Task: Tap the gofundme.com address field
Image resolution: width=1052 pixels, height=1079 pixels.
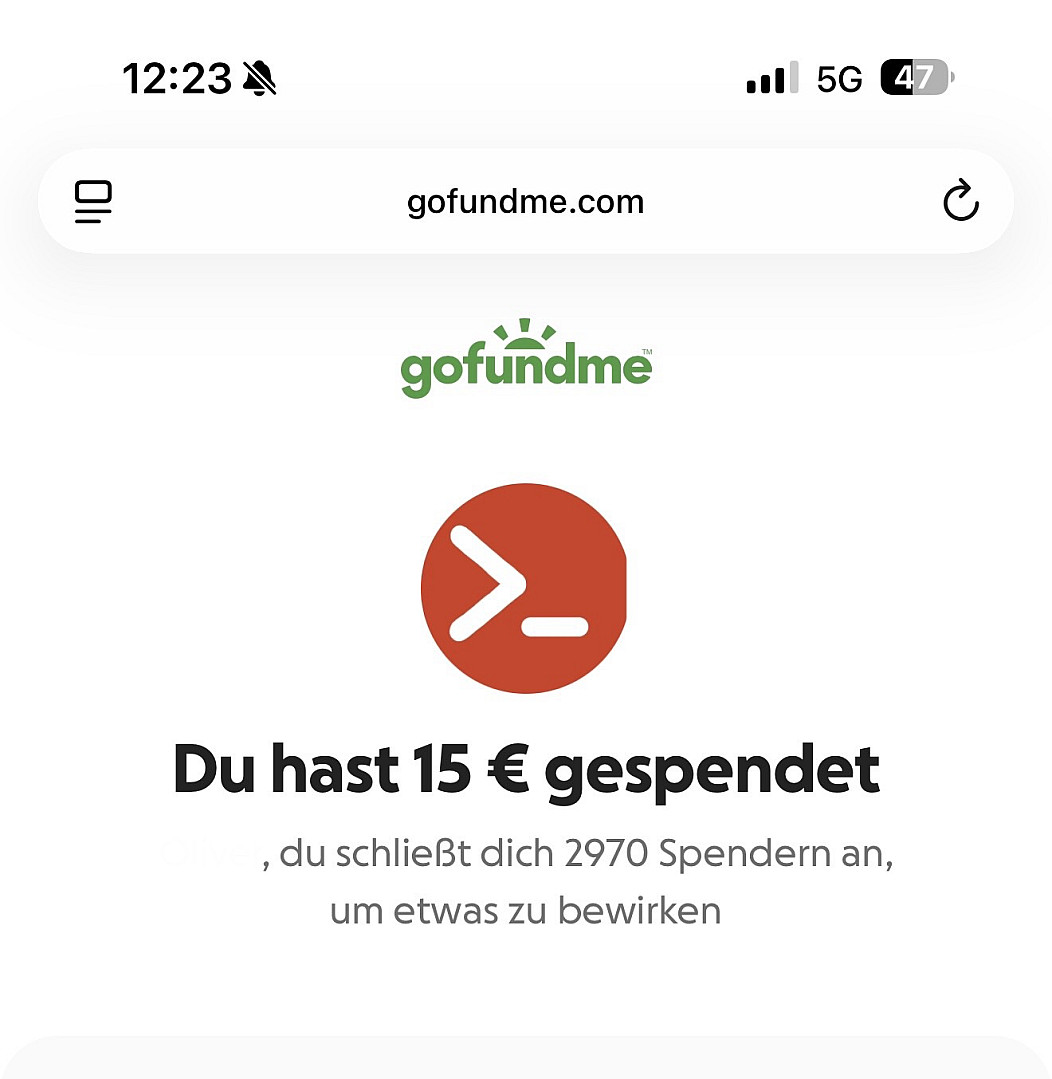Action: (x=525, y=202)
